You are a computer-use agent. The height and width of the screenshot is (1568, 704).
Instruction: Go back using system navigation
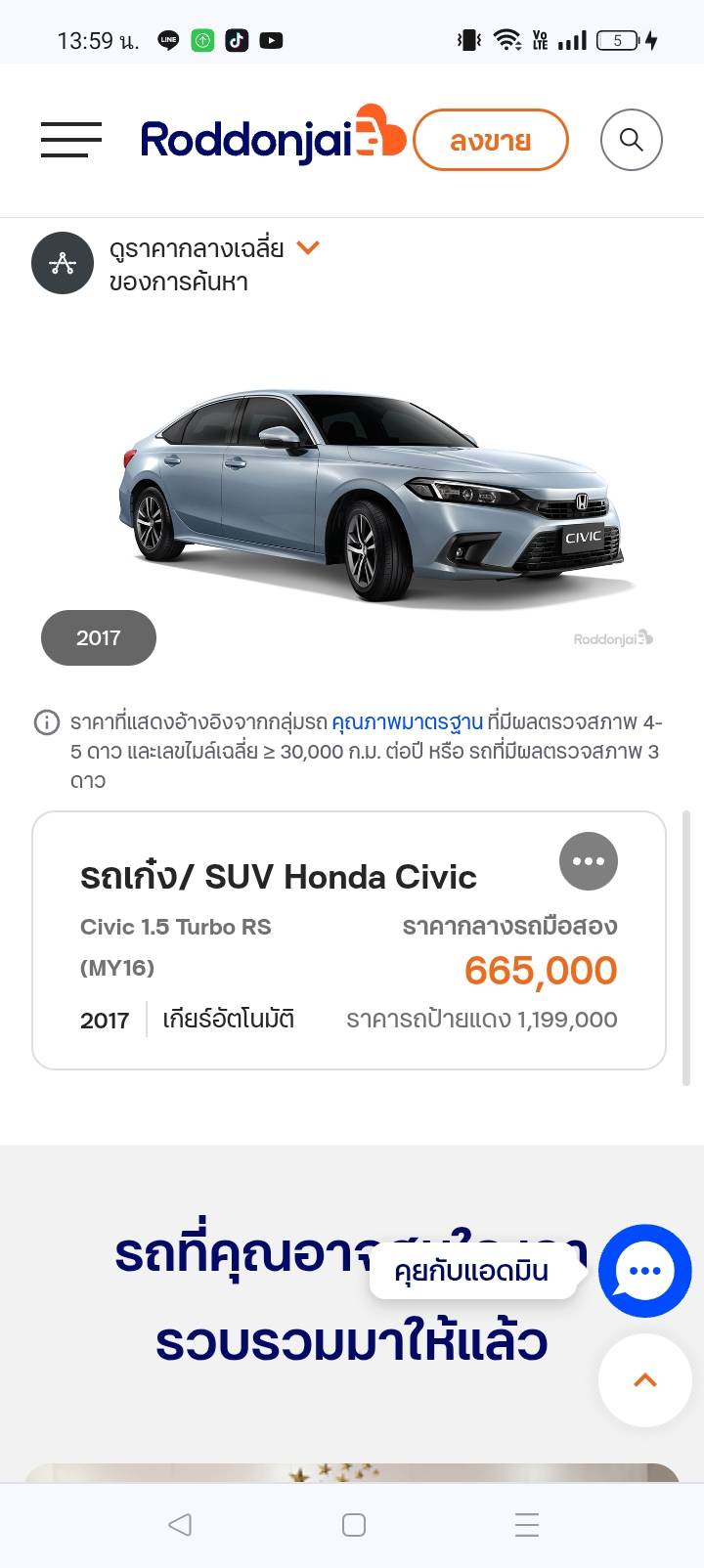(179, 1524)
